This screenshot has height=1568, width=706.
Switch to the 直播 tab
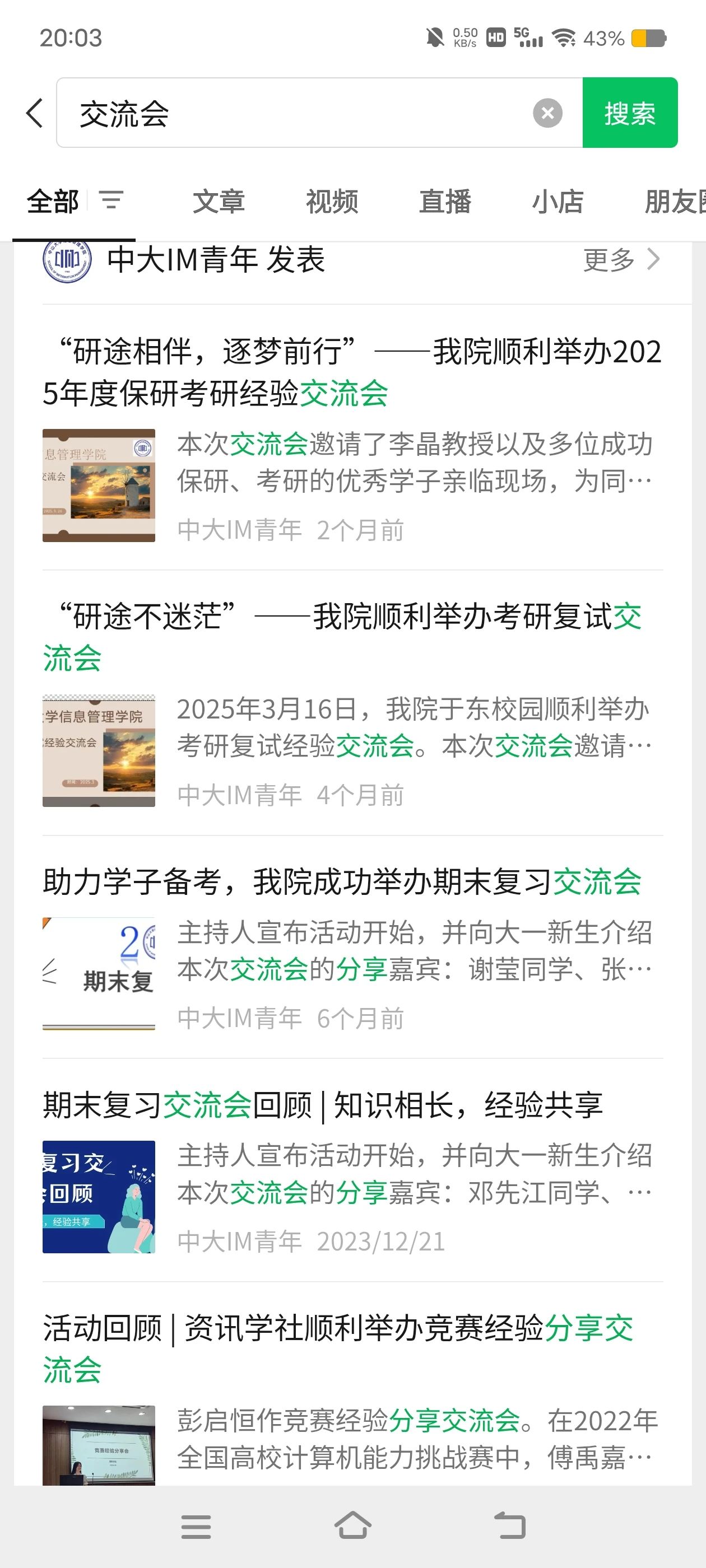pos(445,202)
